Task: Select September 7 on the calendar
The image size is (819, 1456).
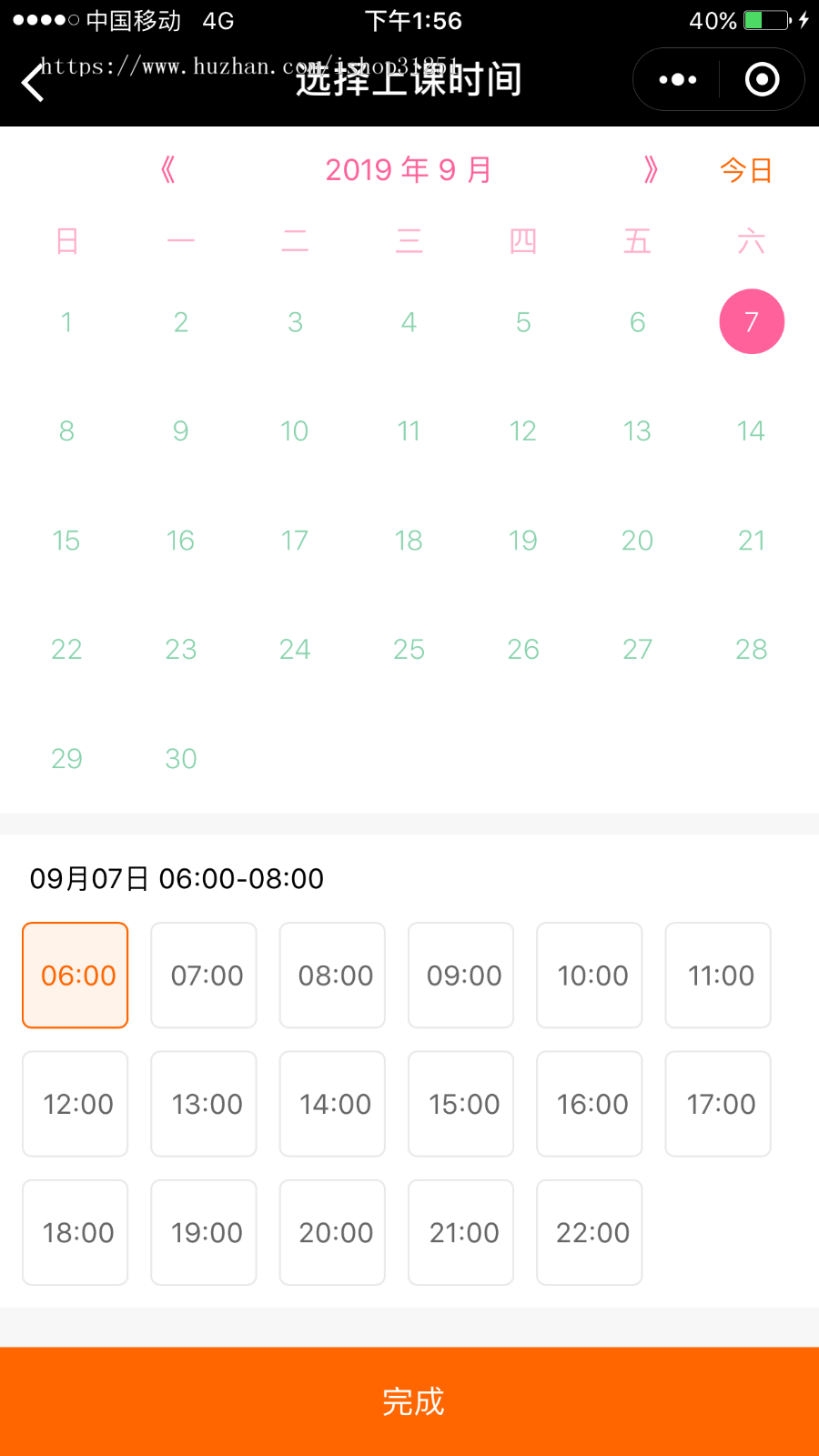Action: click(x=752, y=322)
